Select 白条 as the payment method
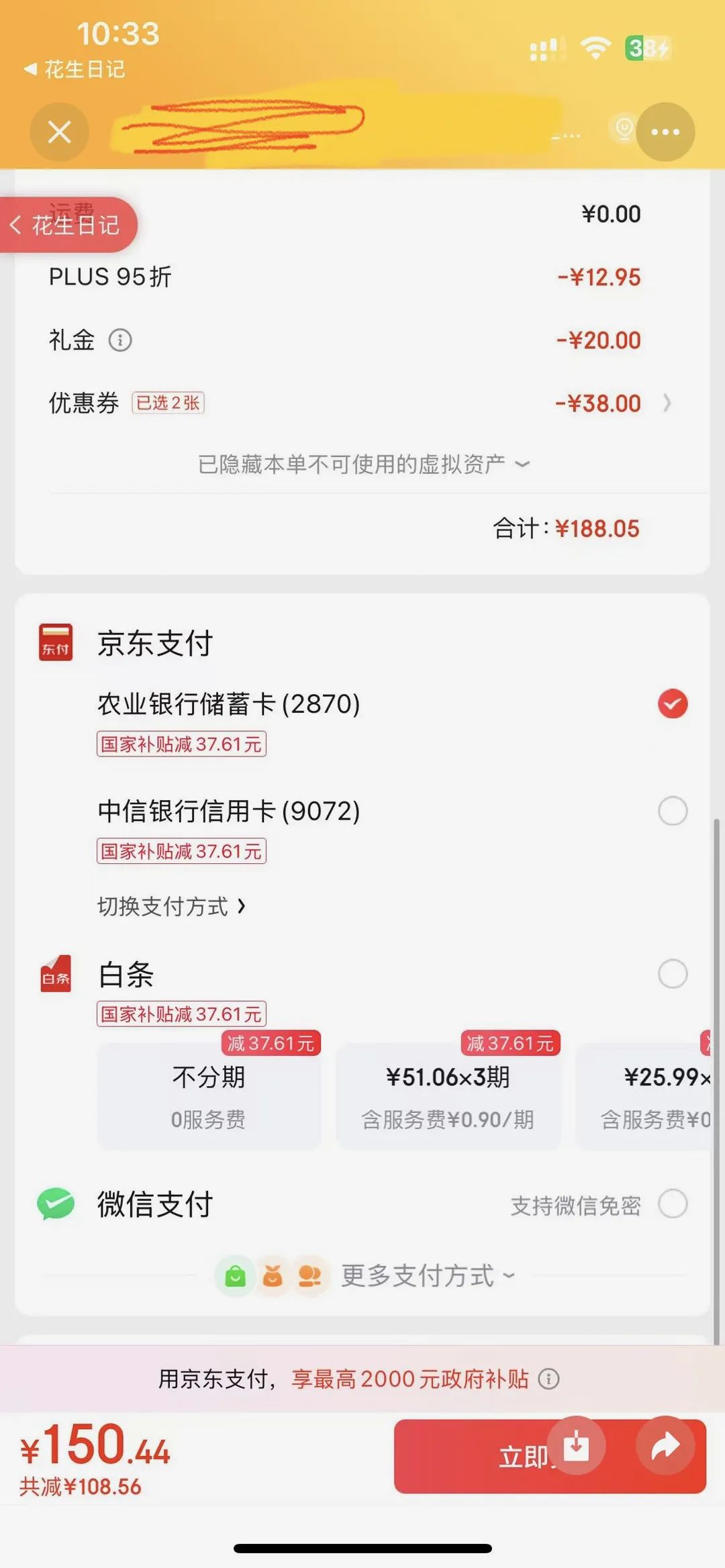Screen dimensions: 725x1568 (672, 973)
